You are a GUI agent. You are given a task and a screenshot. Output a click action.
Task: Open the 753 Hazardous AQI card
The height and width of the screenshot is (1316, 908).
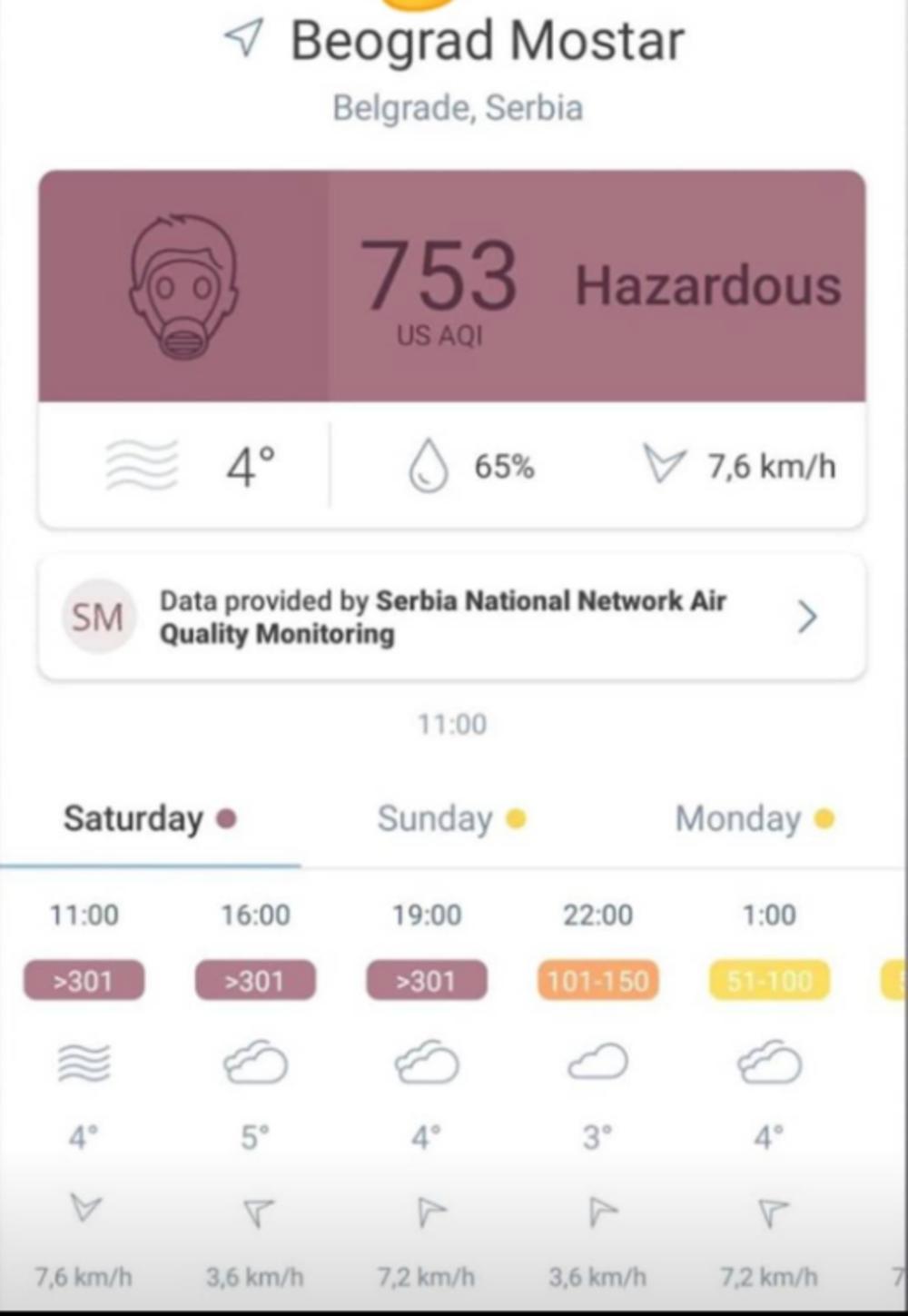pos(451,286)
